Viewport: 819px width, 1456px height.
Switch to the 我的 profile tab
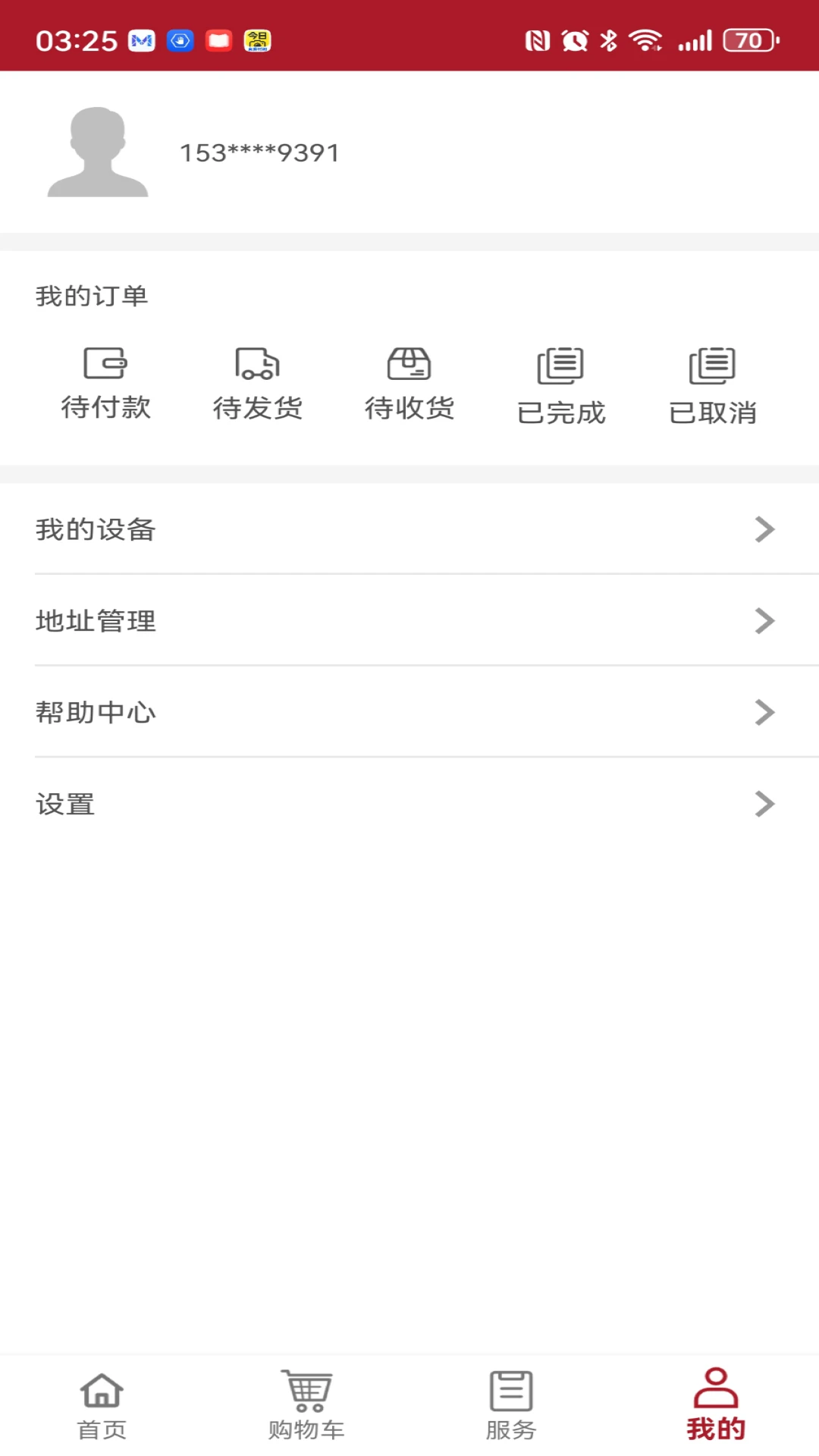(x=716, y=1407)
